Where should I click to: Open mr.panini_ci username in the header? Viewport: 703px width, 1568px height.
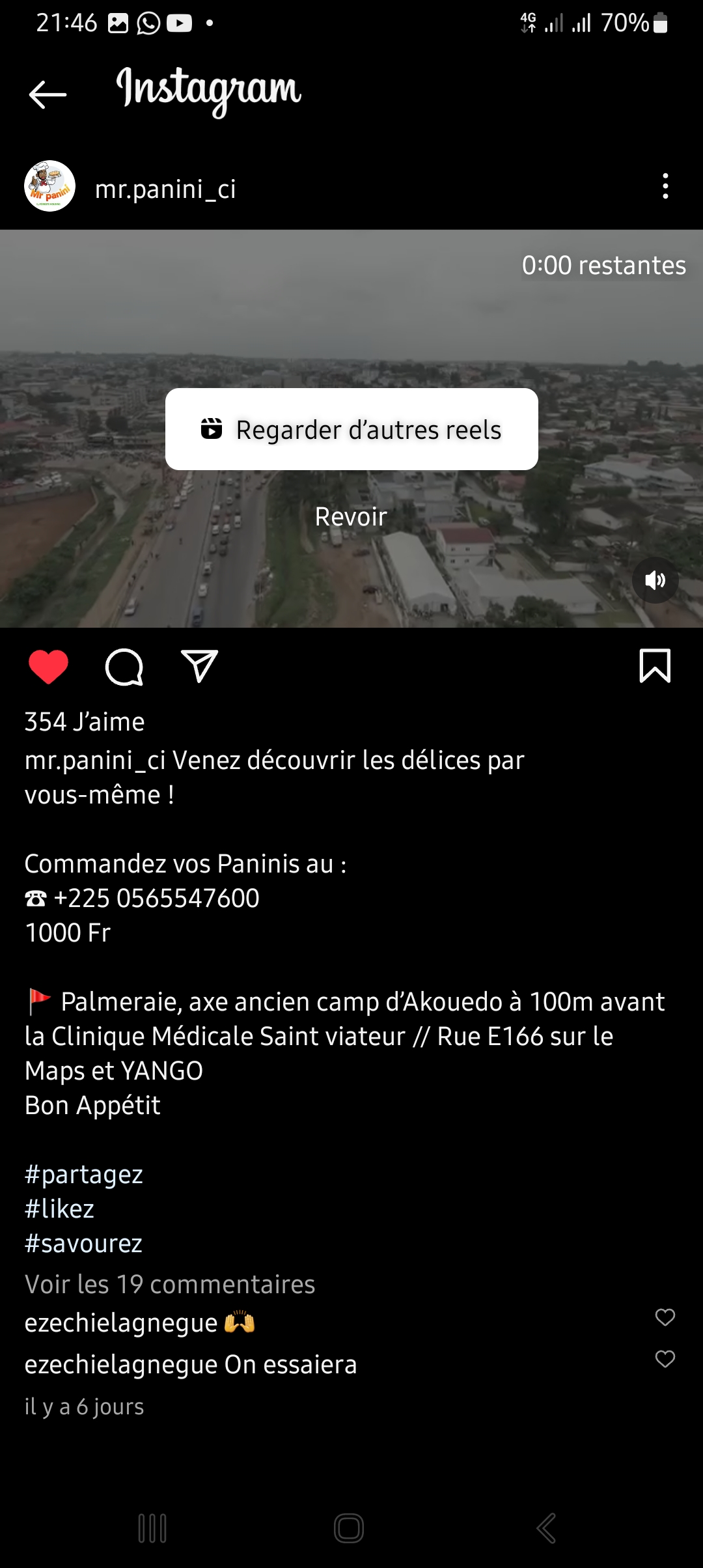click(165, 189)
